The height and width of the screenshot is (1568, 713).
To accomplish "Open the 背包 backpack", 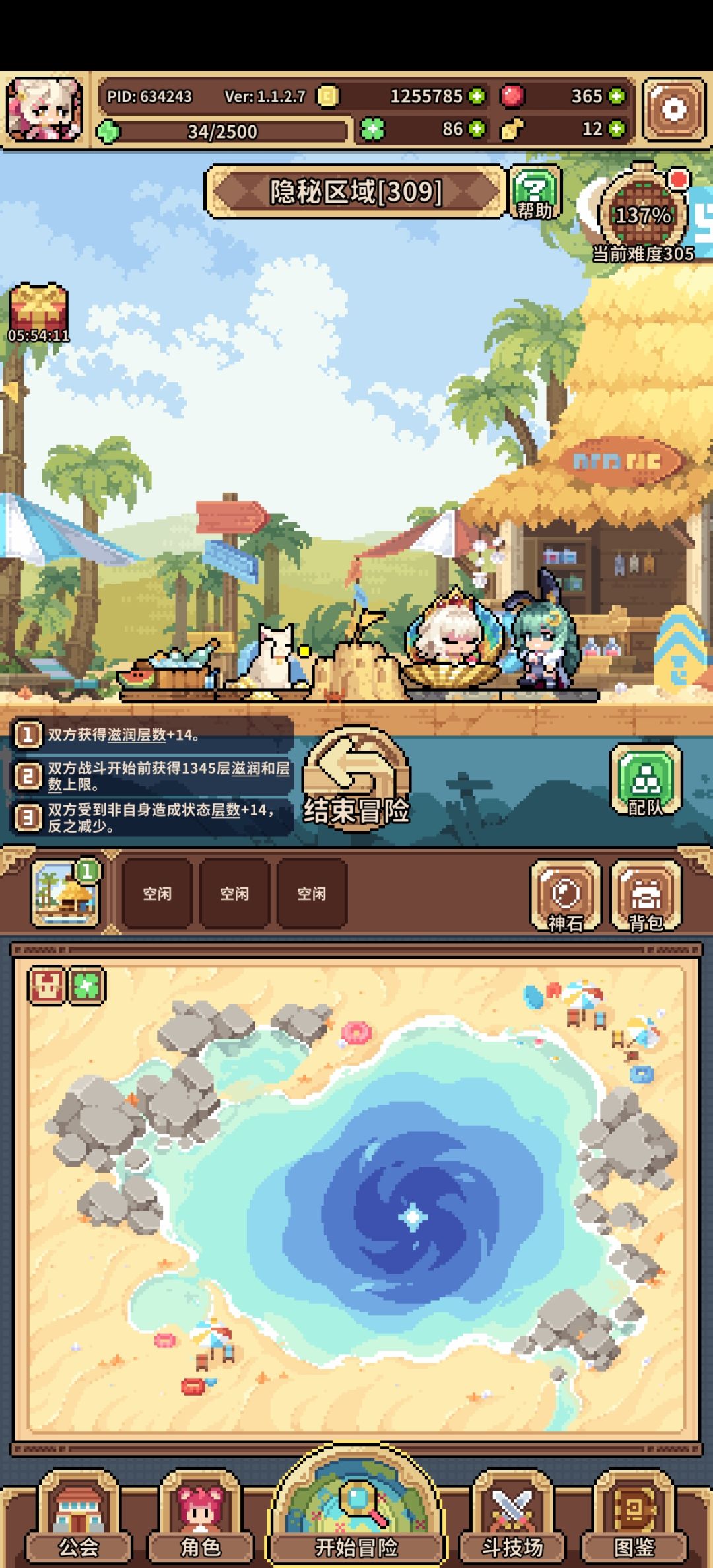I will coord(646,895).
